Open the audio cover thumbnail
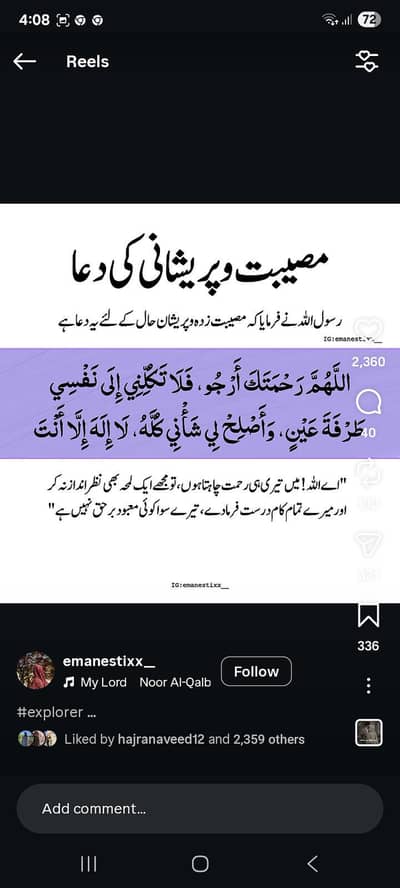 369,733
